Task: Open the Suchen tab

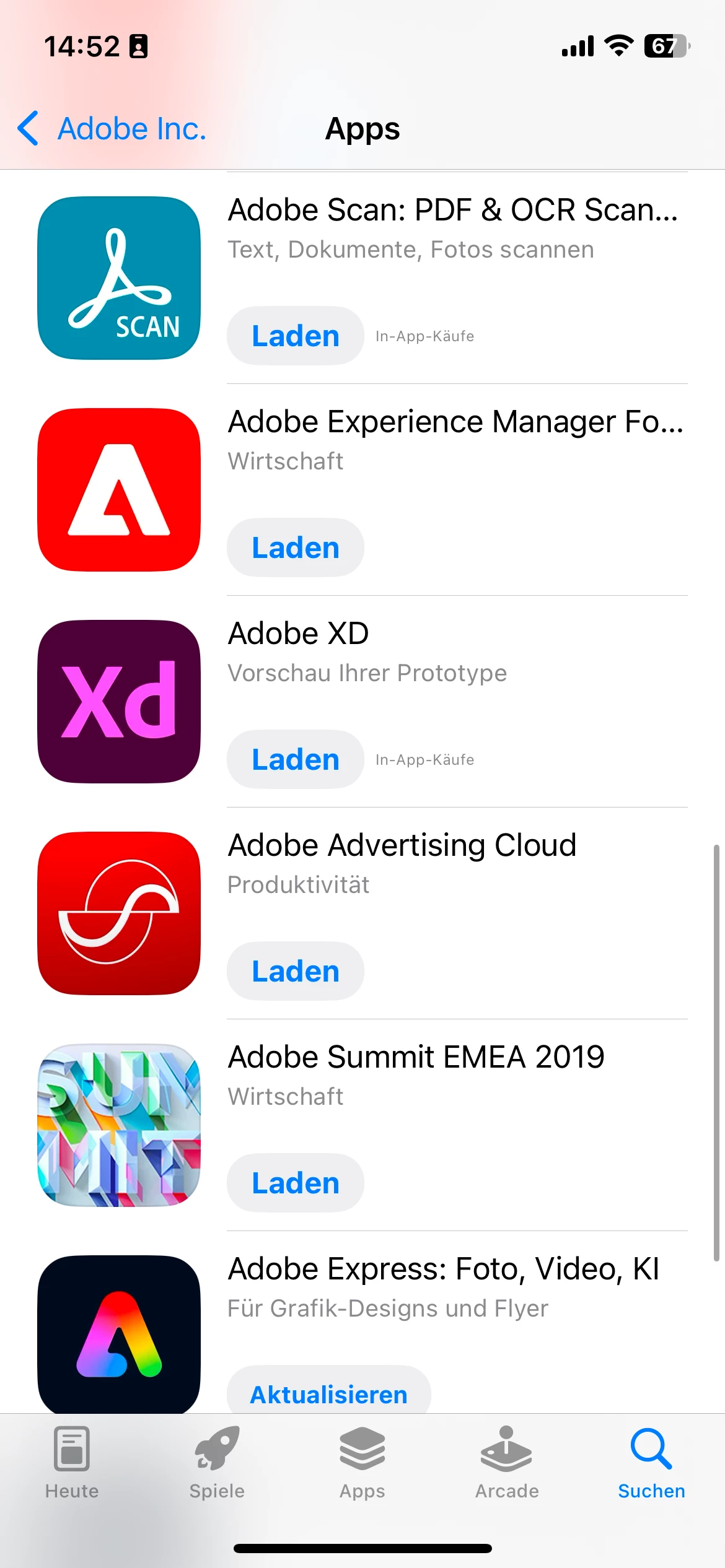Action: [651, 1463]
